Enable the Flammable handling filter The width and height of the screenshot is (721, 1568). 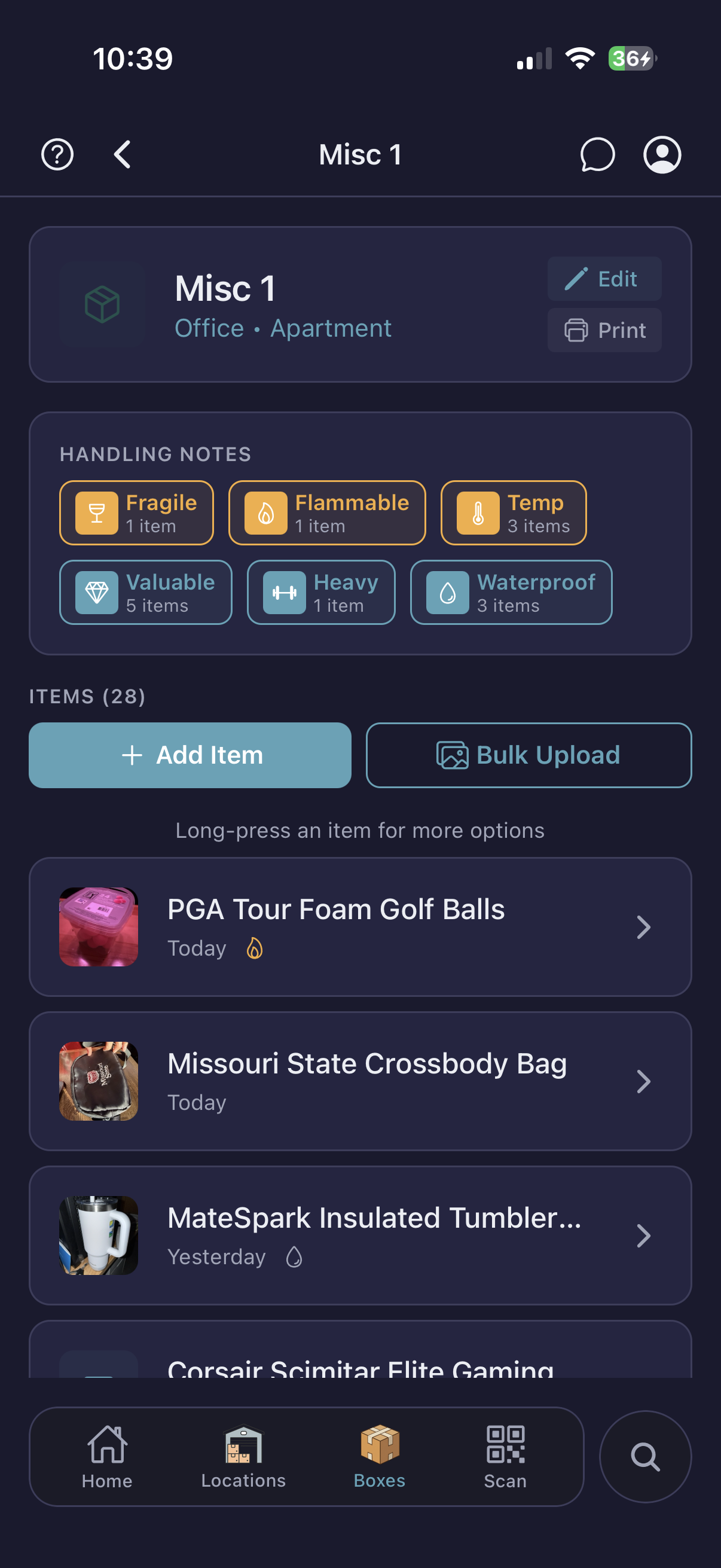[326, 512]
